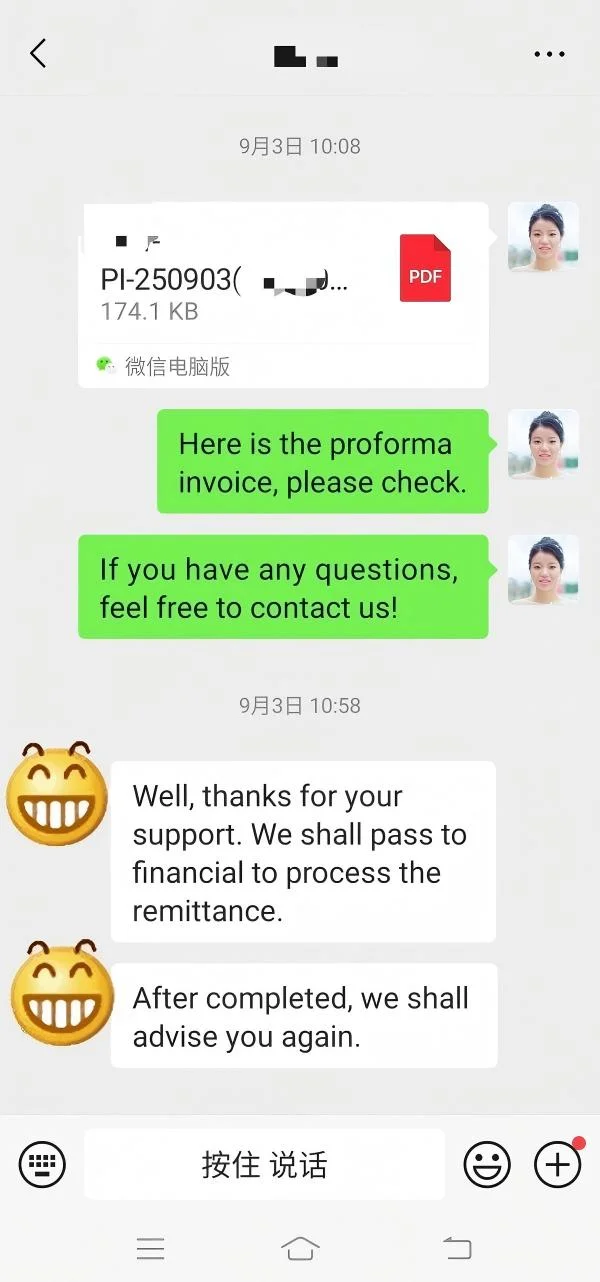Viewport: 600px width, 1282px height.
Task: Tap the avatar beside "After completed, we shall advise"
Action: point(62,992)
